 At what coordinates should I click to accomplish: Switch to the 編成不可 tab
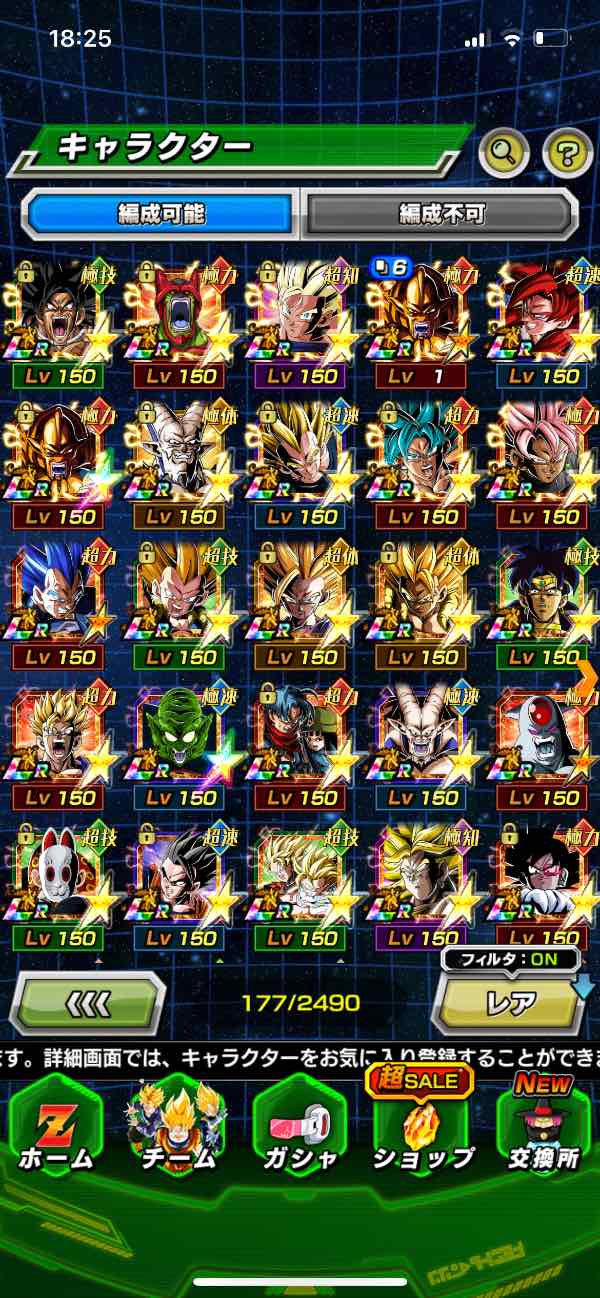pos(441,213)
